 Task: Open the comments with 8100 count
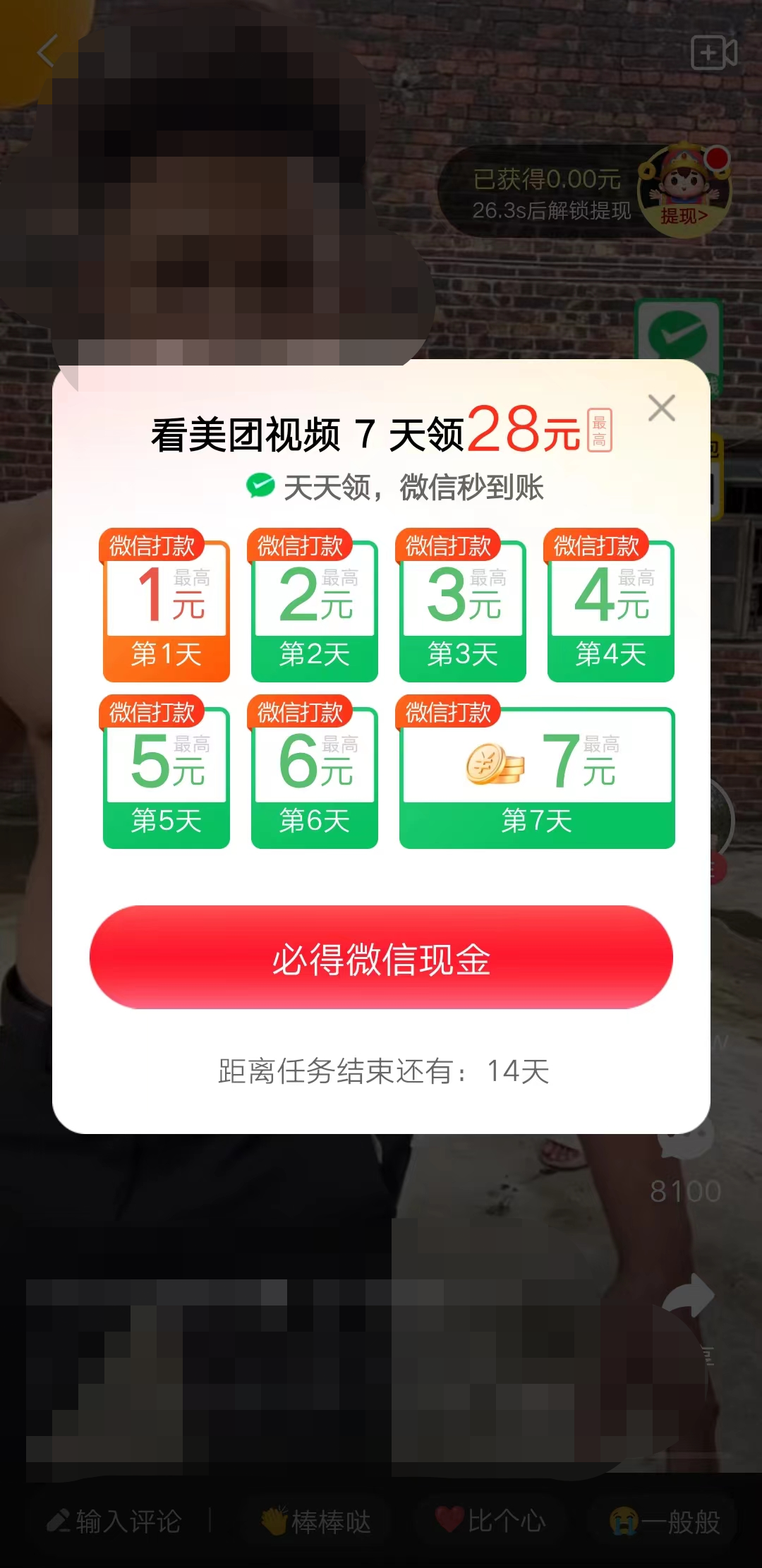pyautogui.click(x=685, y=1157)
